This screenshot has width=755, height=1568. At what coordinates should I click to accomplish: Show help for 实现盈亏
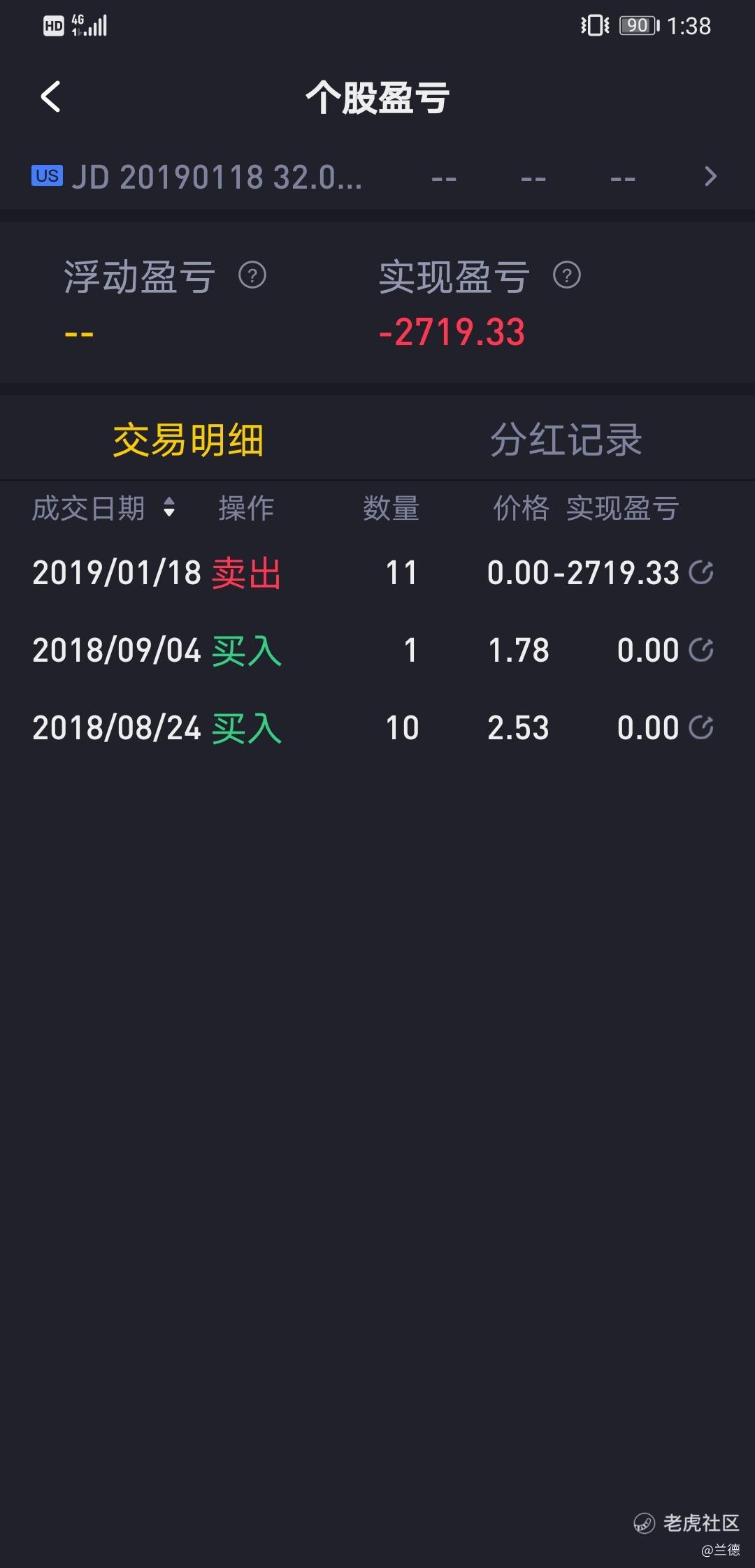click(x=567, y=275)
